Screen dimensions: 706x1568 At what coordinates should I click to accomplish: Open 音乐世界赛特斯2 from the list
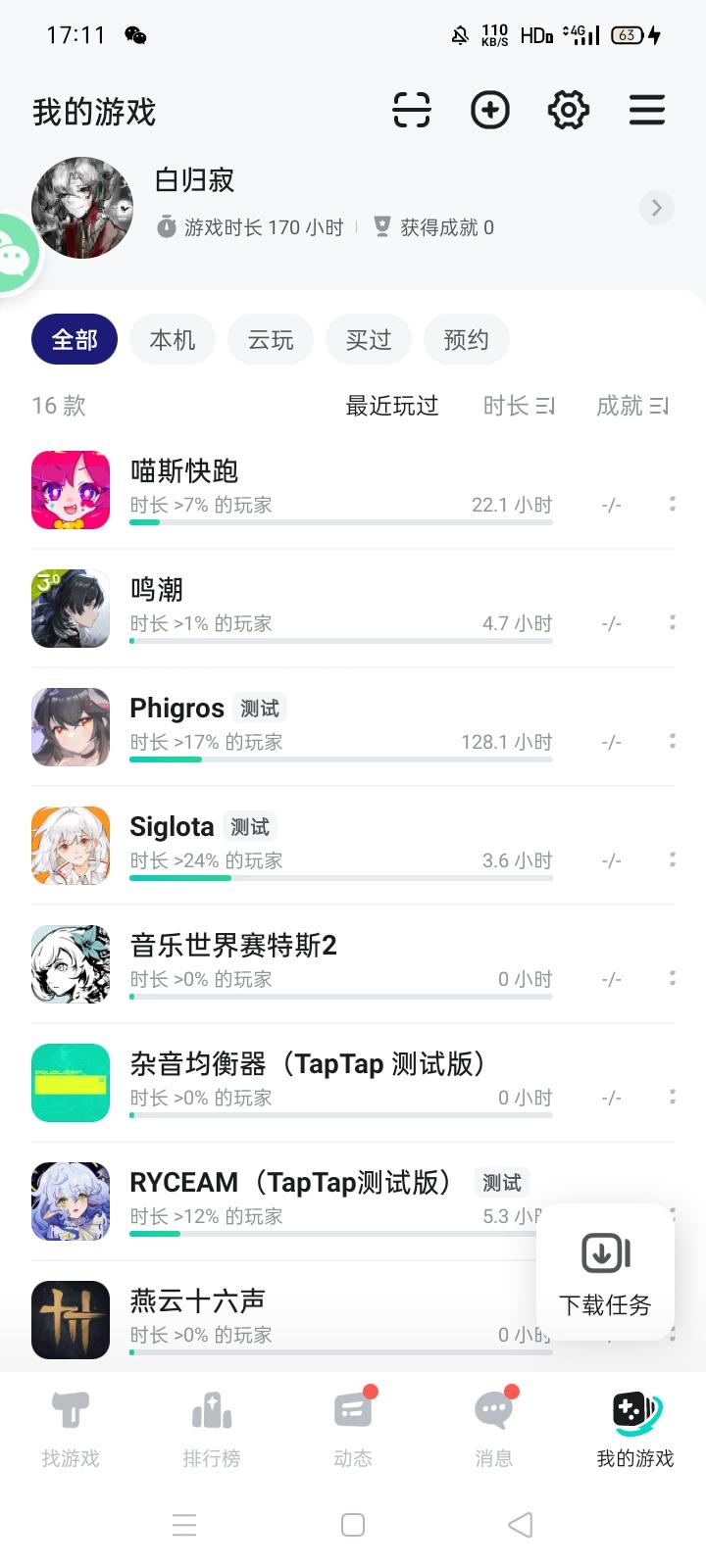[233, 946]
